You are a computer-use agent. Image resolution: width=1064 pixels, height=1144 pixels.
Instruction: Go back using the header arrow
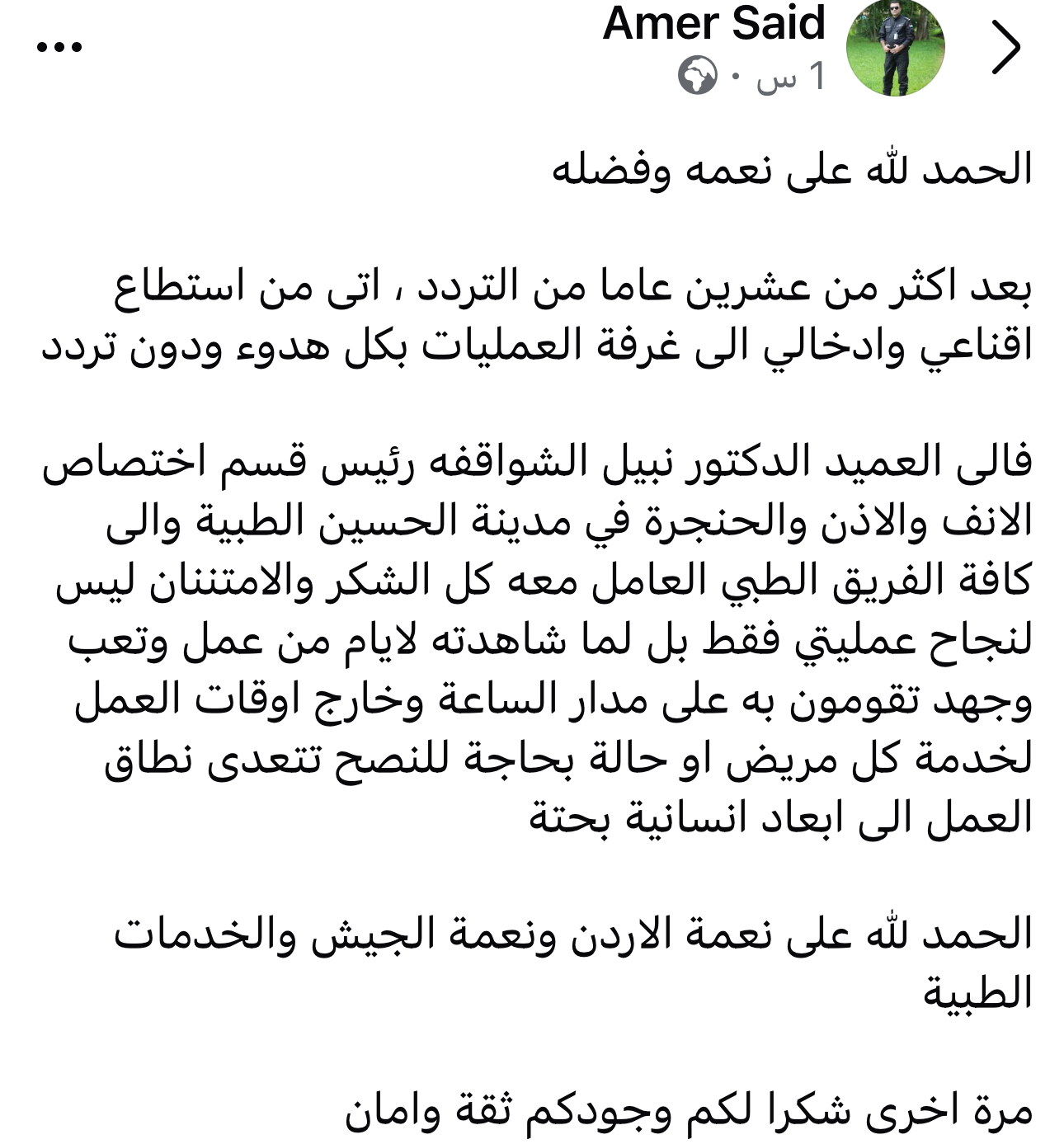pos(1005,48)
